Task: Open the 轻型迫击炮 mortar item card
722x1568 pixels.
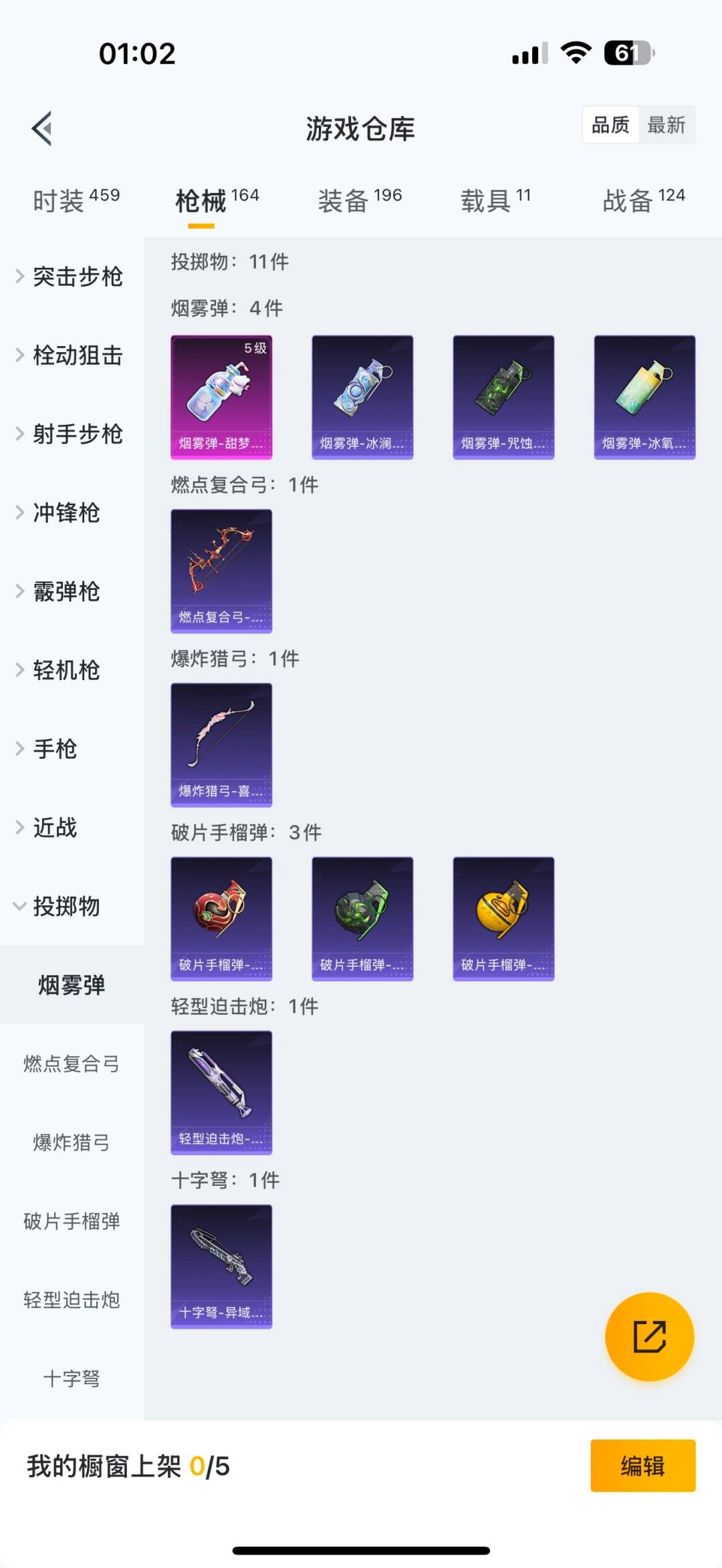Action: (221, 1091)
